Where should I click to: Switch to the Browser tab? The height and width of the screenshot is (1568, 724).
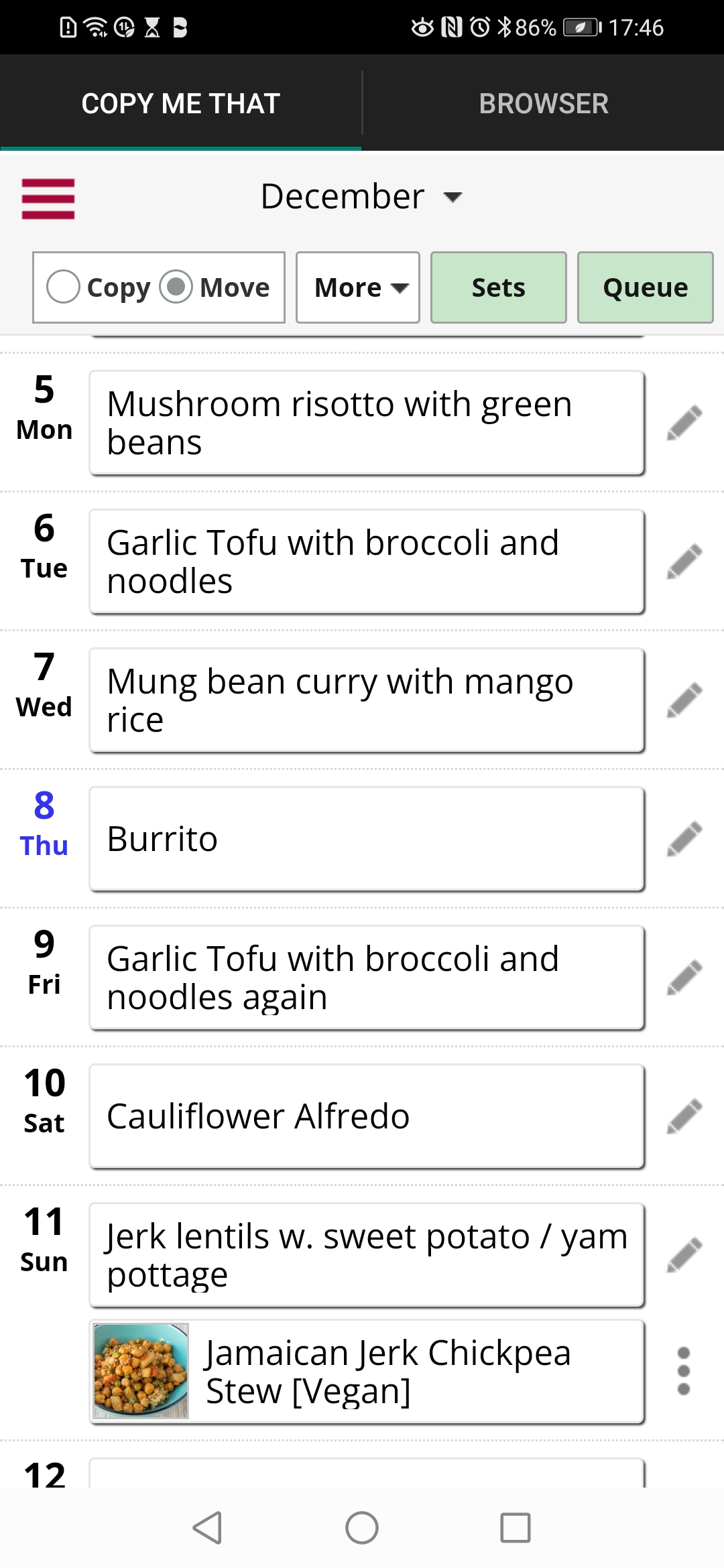click(x=544, y=103)
